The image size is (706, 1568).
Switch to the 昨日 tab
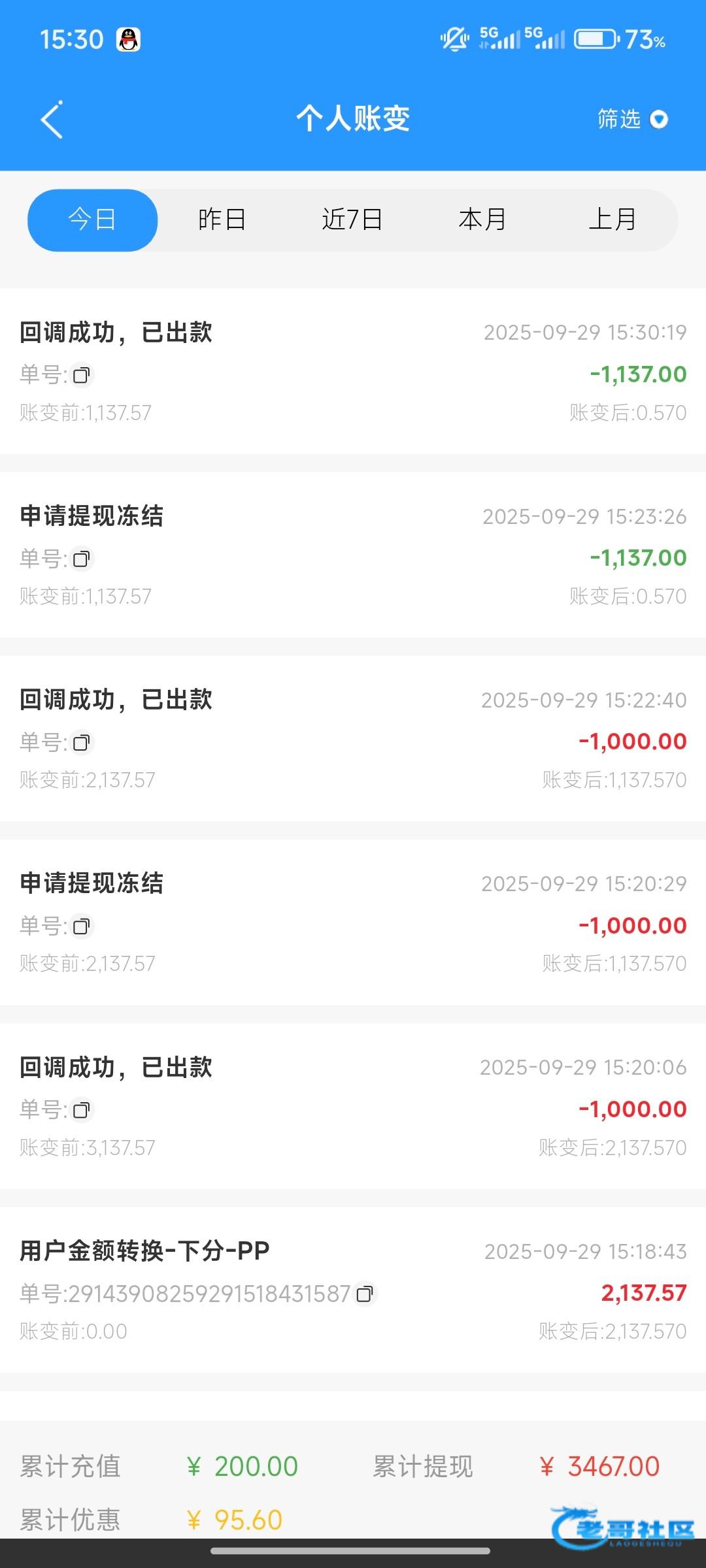(x=222, y=220)
